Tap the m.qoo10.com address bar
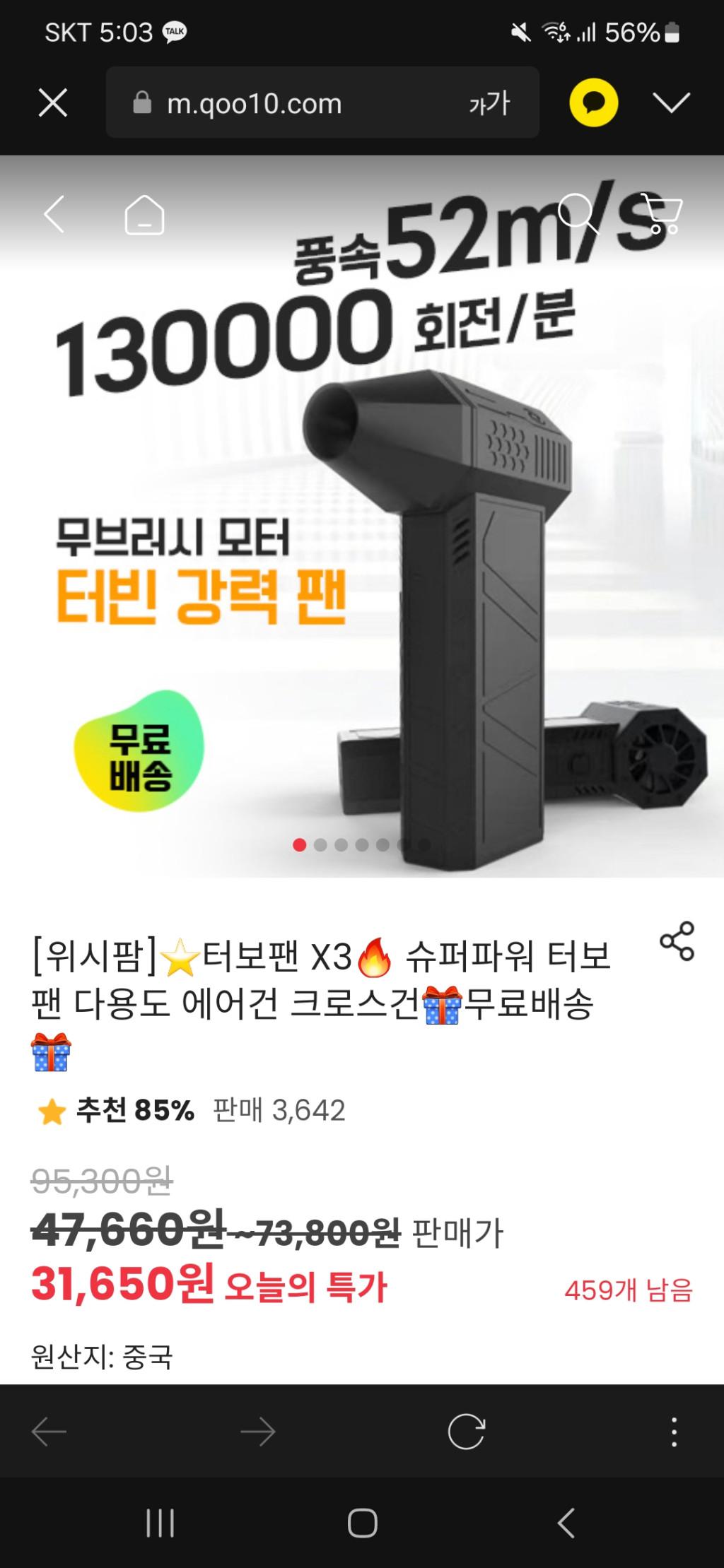Viewport: 724px width, 1568px height. [x=283, y=103]
